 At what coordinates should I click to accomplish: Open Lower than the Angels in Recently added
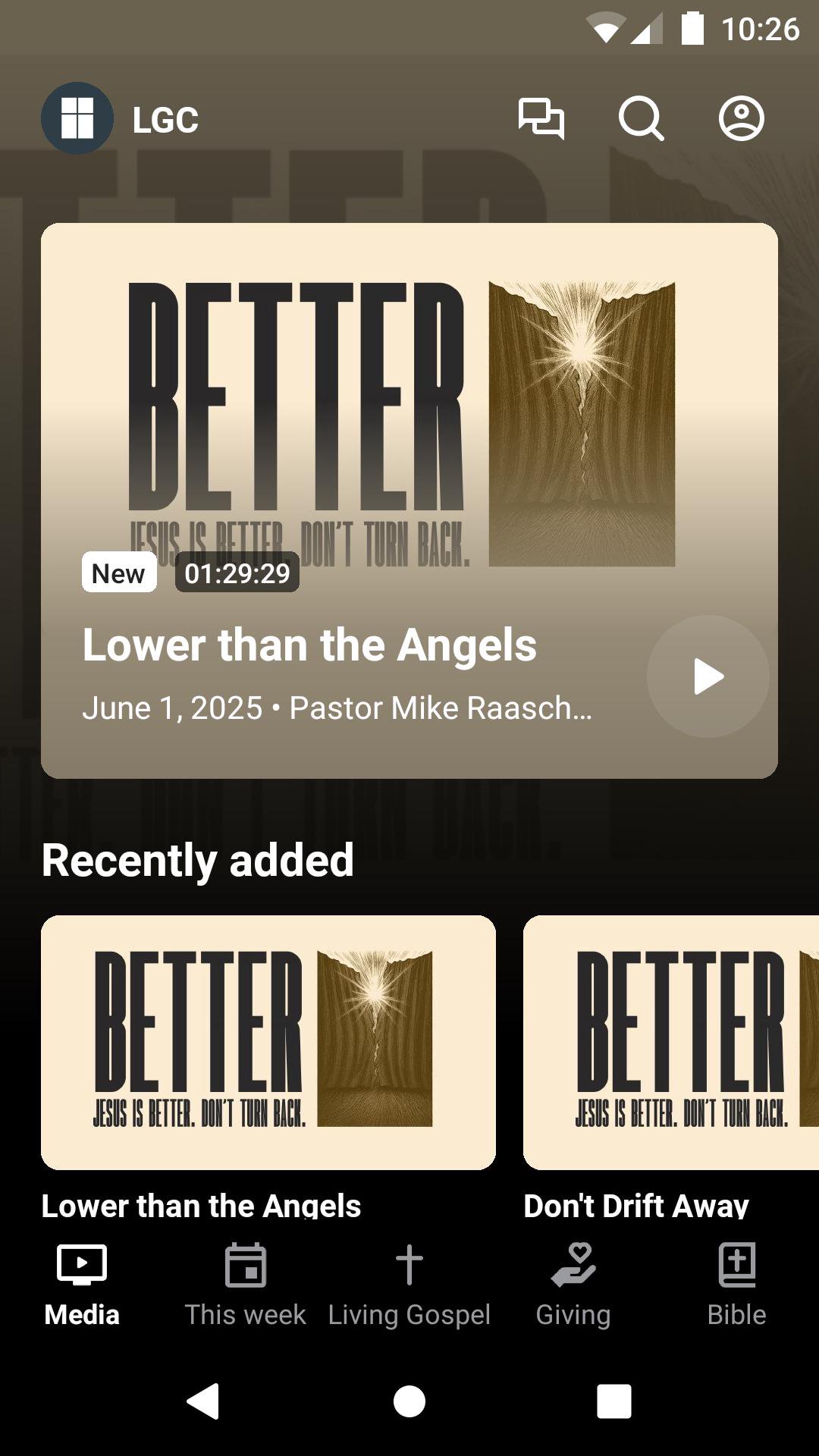268,1043
